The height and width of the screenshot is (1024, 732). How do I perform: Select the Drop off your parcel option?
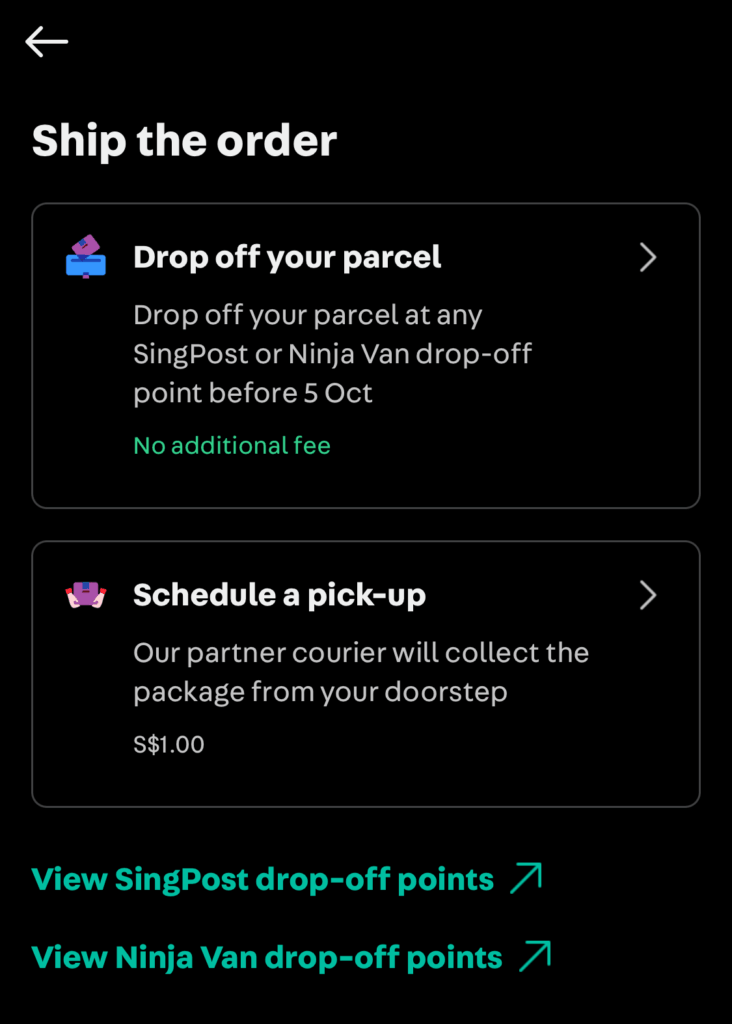point(365,355)
